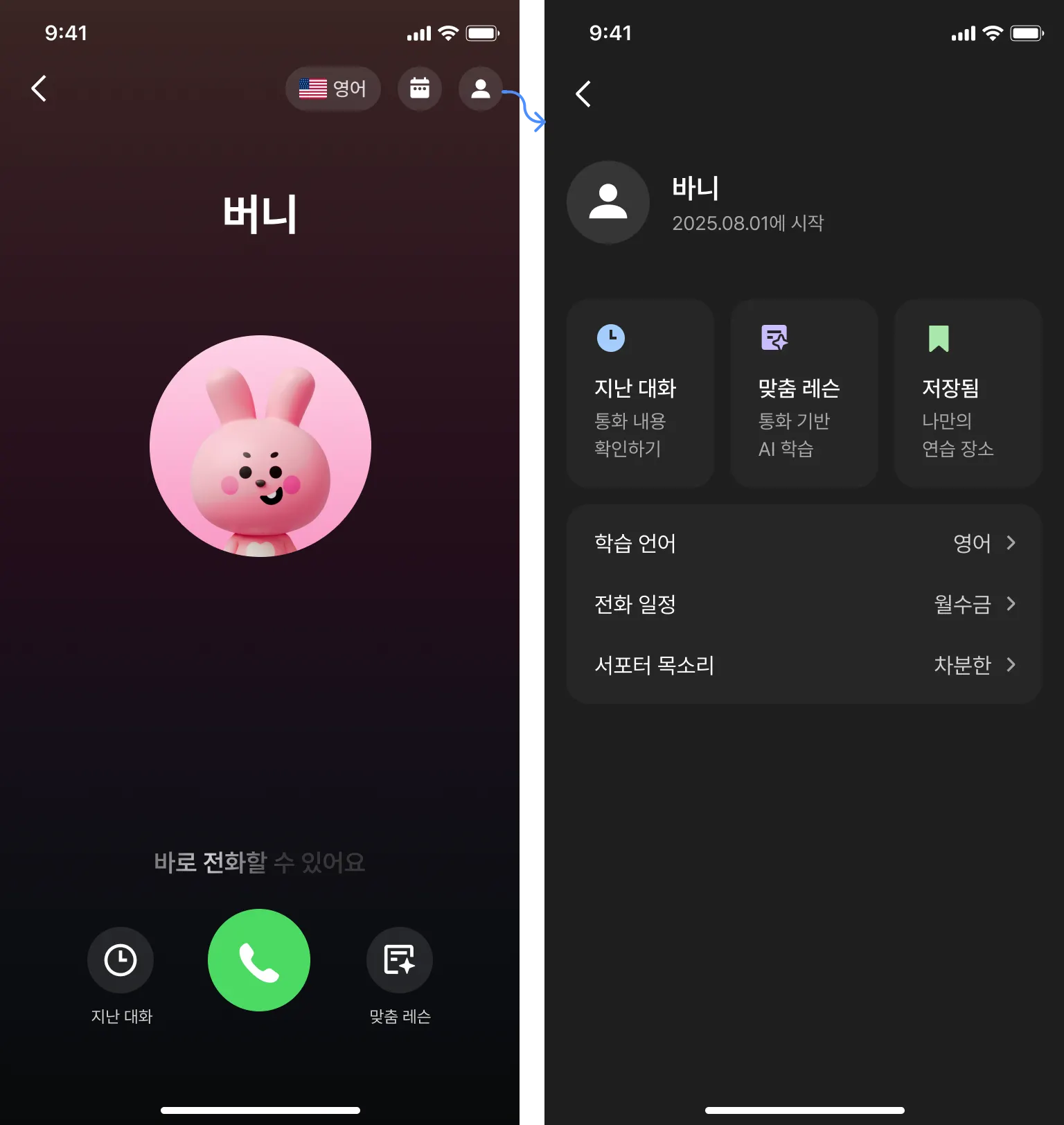The width and height of the screenshot is (1064, 1125).
Task: Start a call with the green phone button
Action: tap(259, 960)
